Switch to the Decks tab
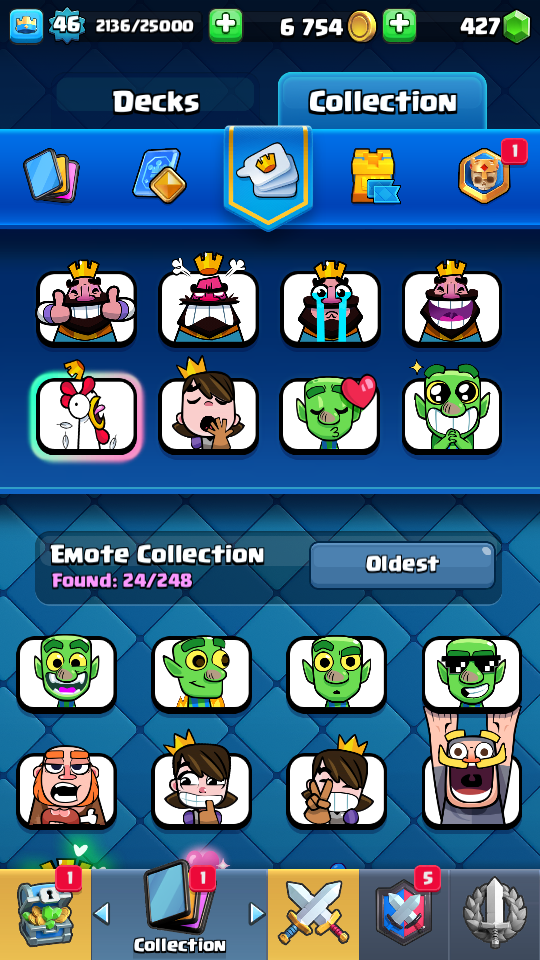The width and height of the screenshot is (540, 960). point(156,102)
